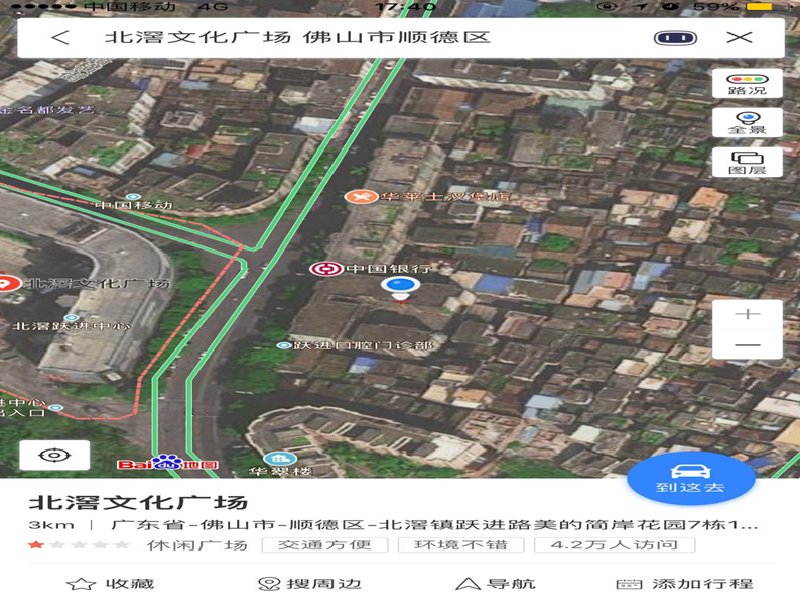Go back with the arrow
800x600 pixels.
(61, 38)
